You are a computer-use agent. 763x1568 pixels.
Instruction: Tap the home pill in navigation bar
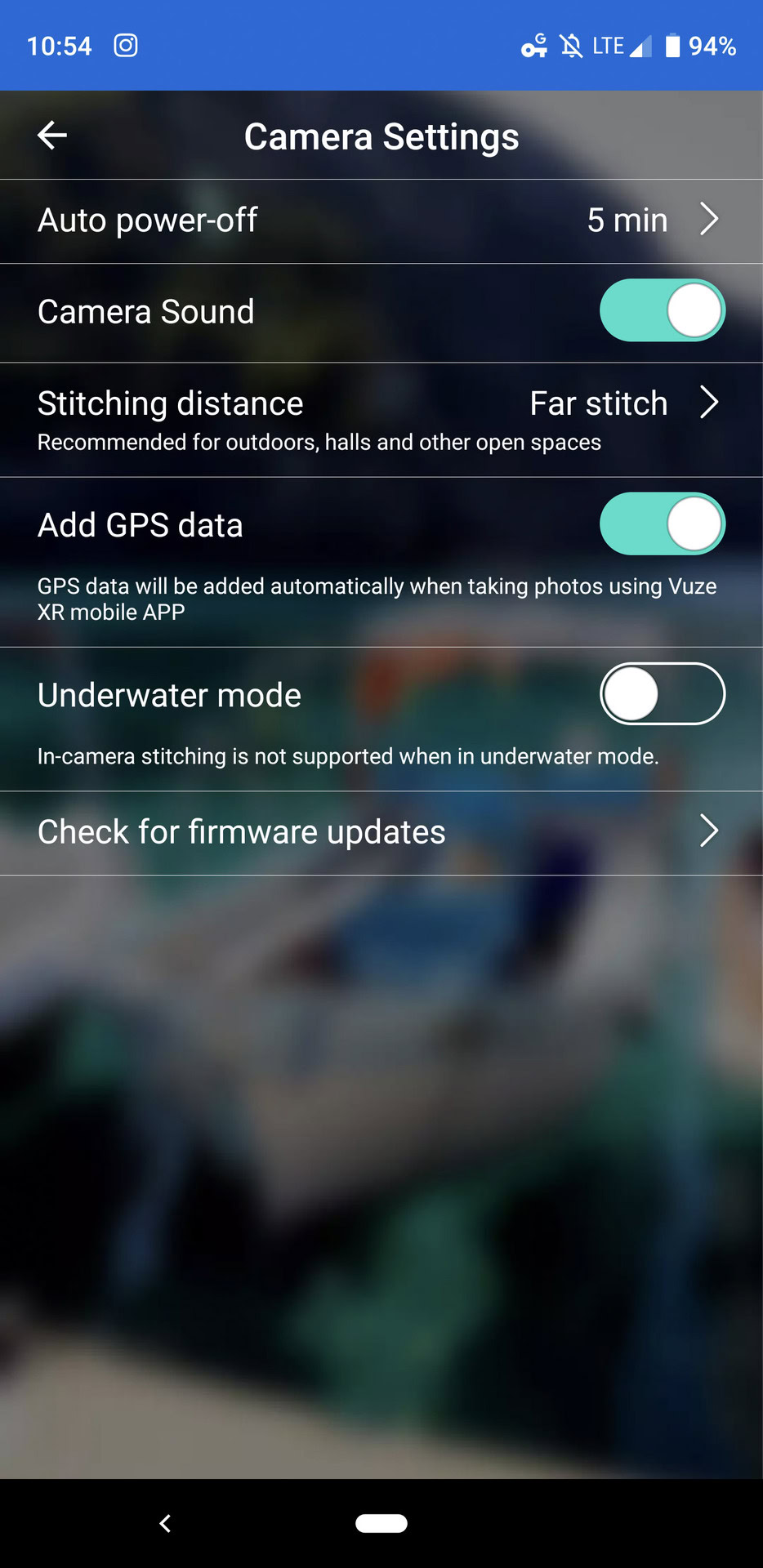[x=381, y=1523]
